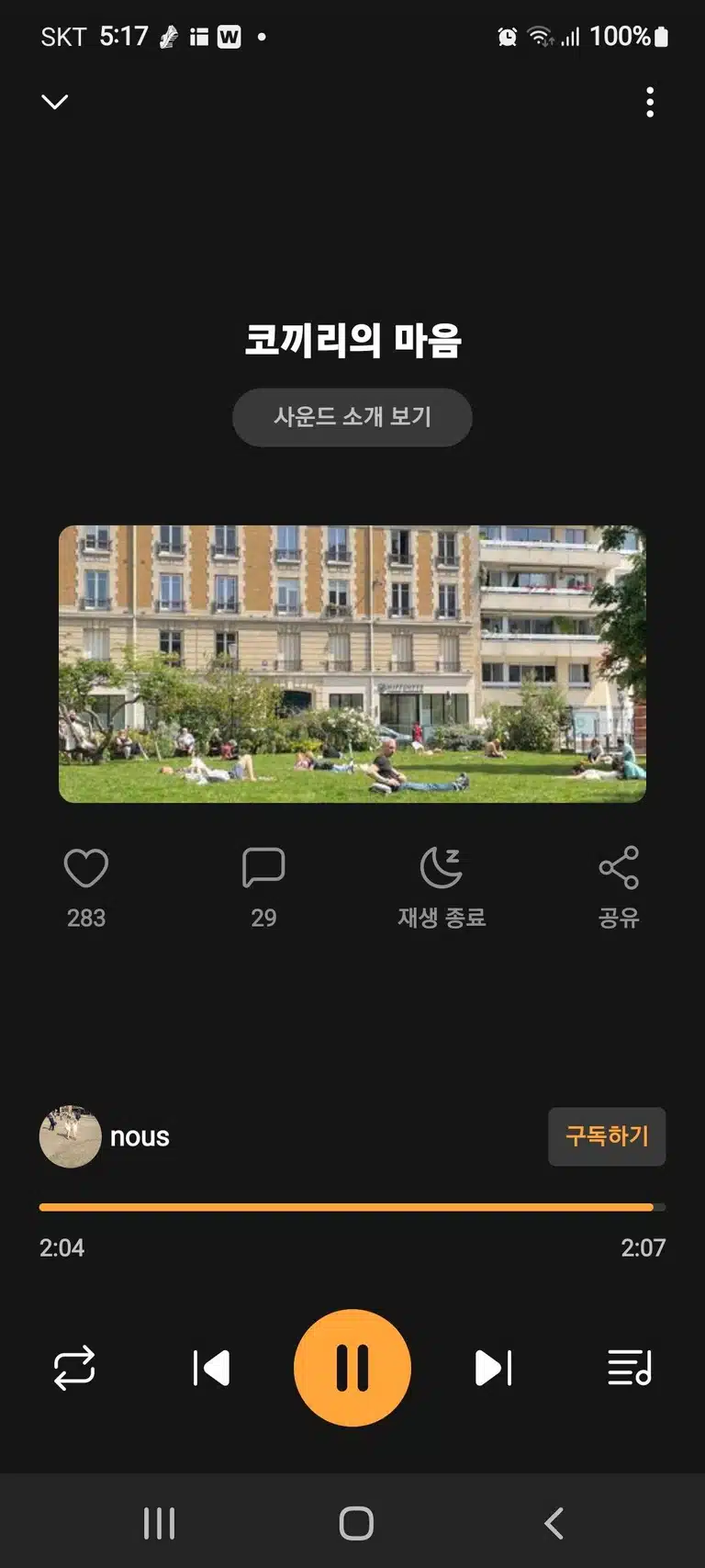Open the three-dot overflow menu
705x1568 pixels.
pyautogui.click(x=650, y=102)
